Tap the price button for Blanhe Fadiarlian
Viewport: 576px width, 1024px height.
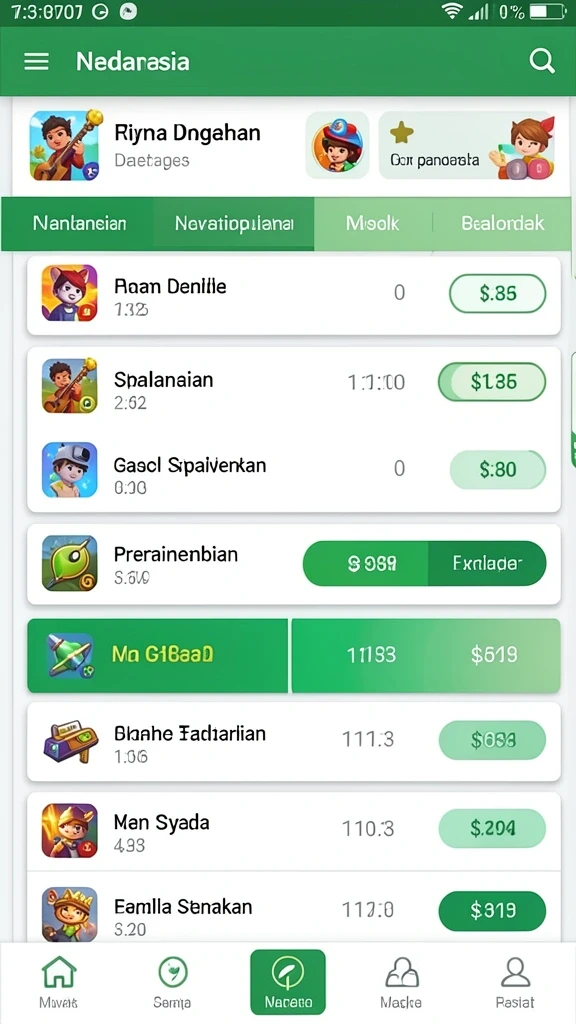tap(492, 740)
